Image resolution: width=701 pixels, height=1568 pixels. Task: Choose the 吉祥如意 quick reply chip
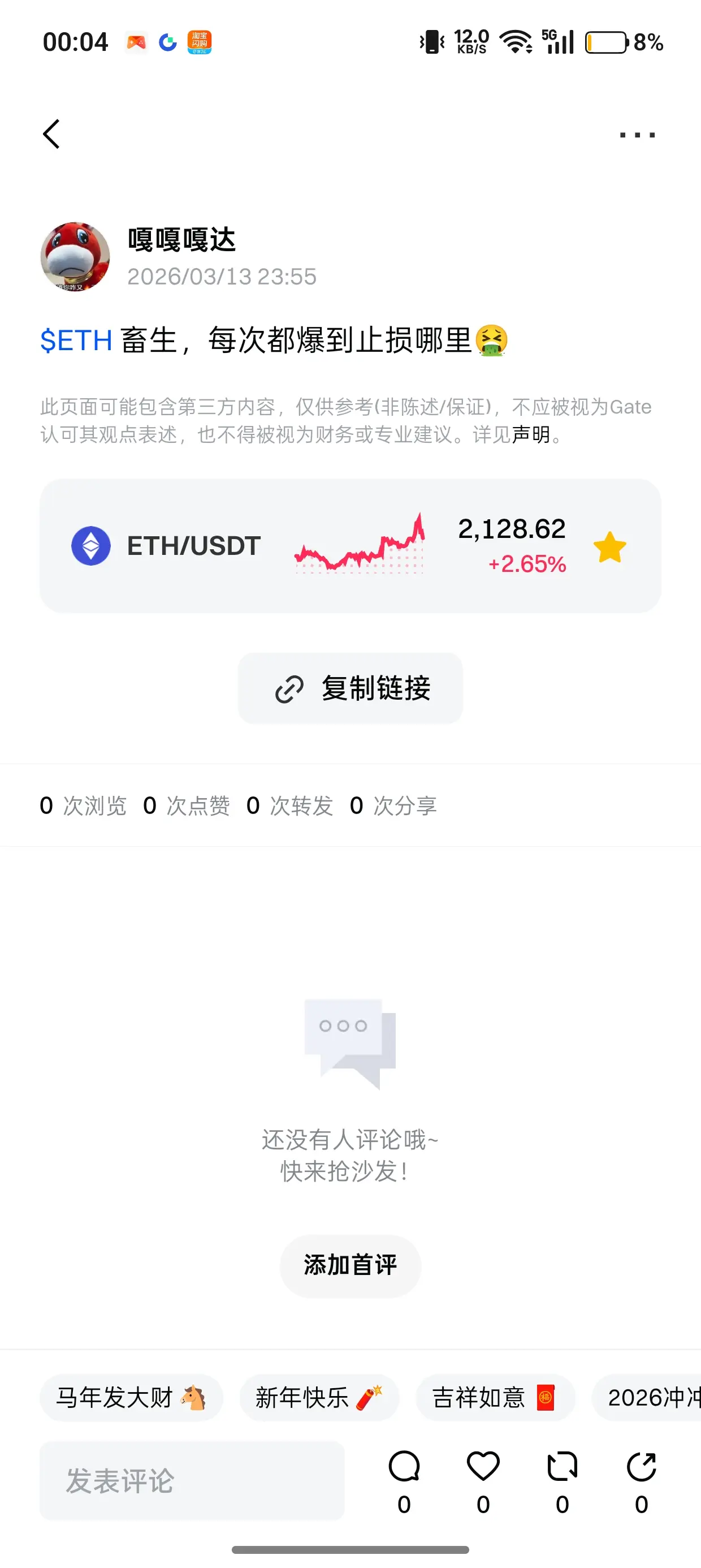(x=495, y=1398)
